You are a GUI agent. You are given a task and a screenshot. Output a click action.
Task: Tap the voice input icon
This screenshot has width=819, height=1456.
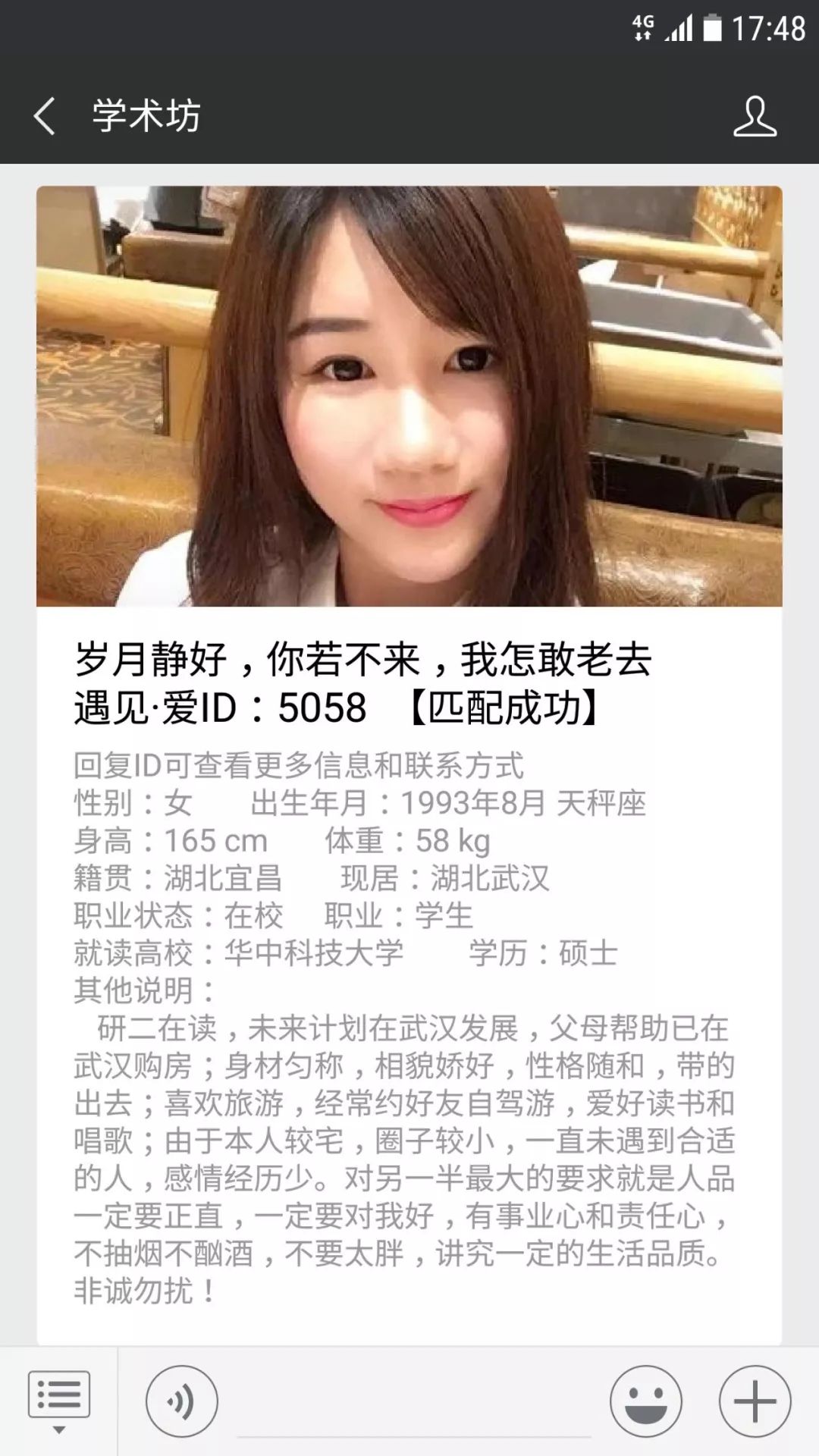(182, 1402)
